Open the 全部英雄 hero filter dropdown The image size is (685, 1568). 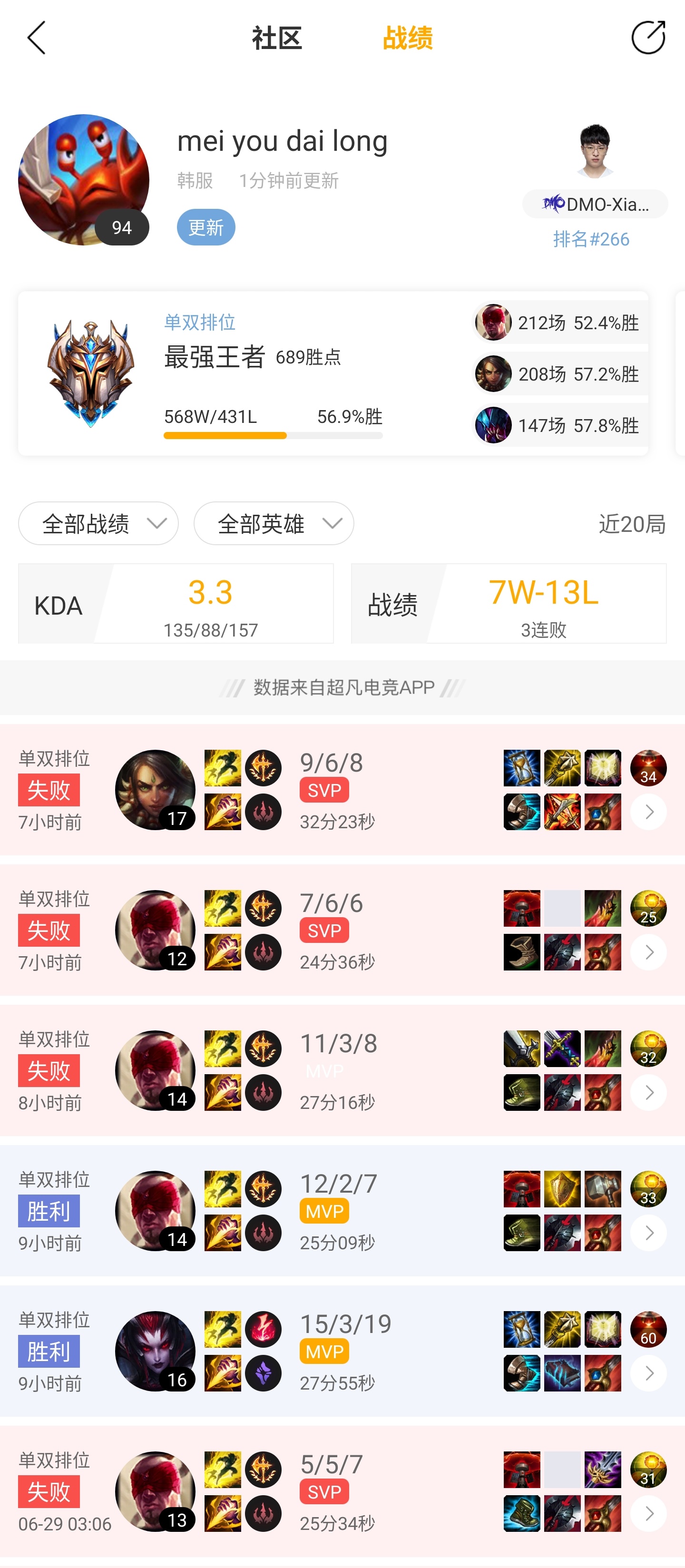pos(274,523)
